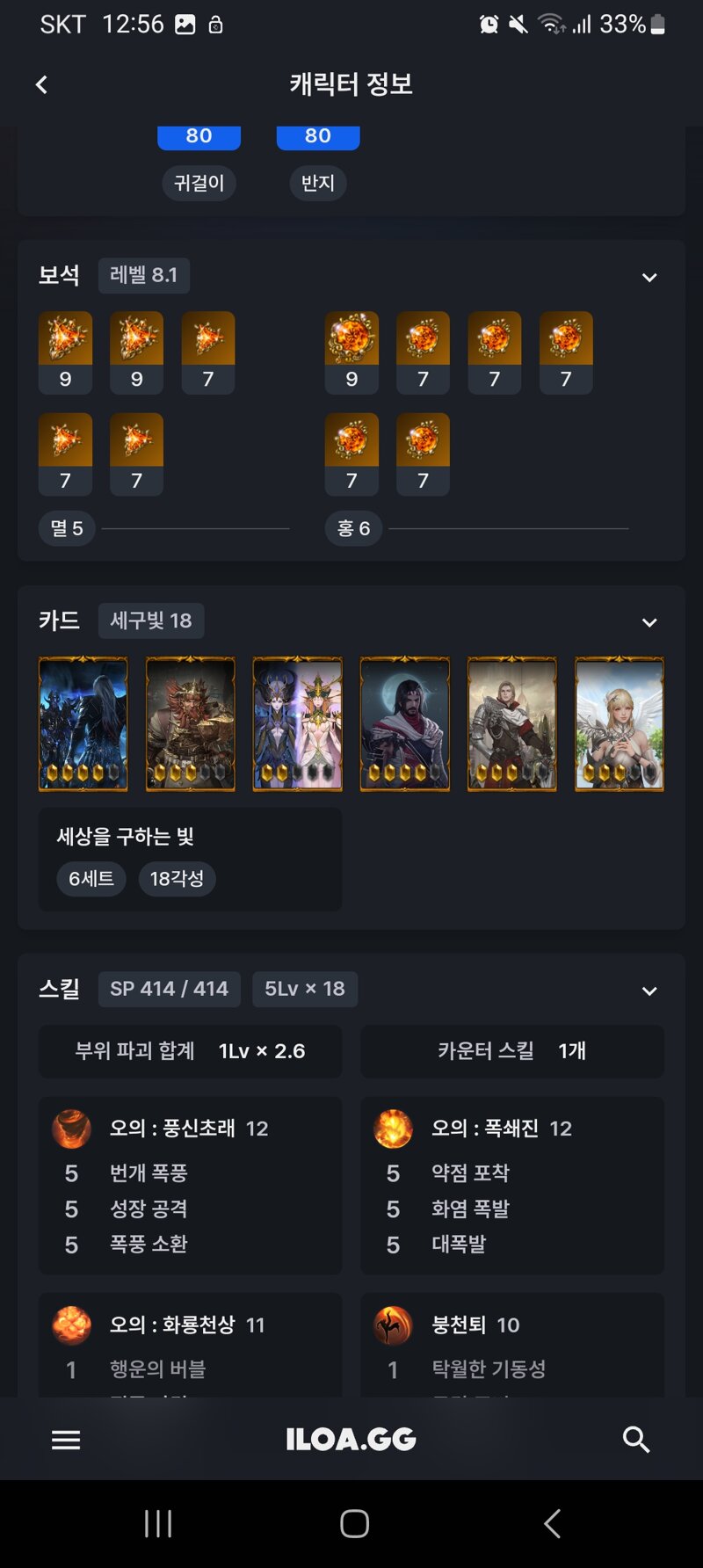Tap the ILOA.GG home logo
The image size is (703, 1568).
click(x=351, y=1440)
